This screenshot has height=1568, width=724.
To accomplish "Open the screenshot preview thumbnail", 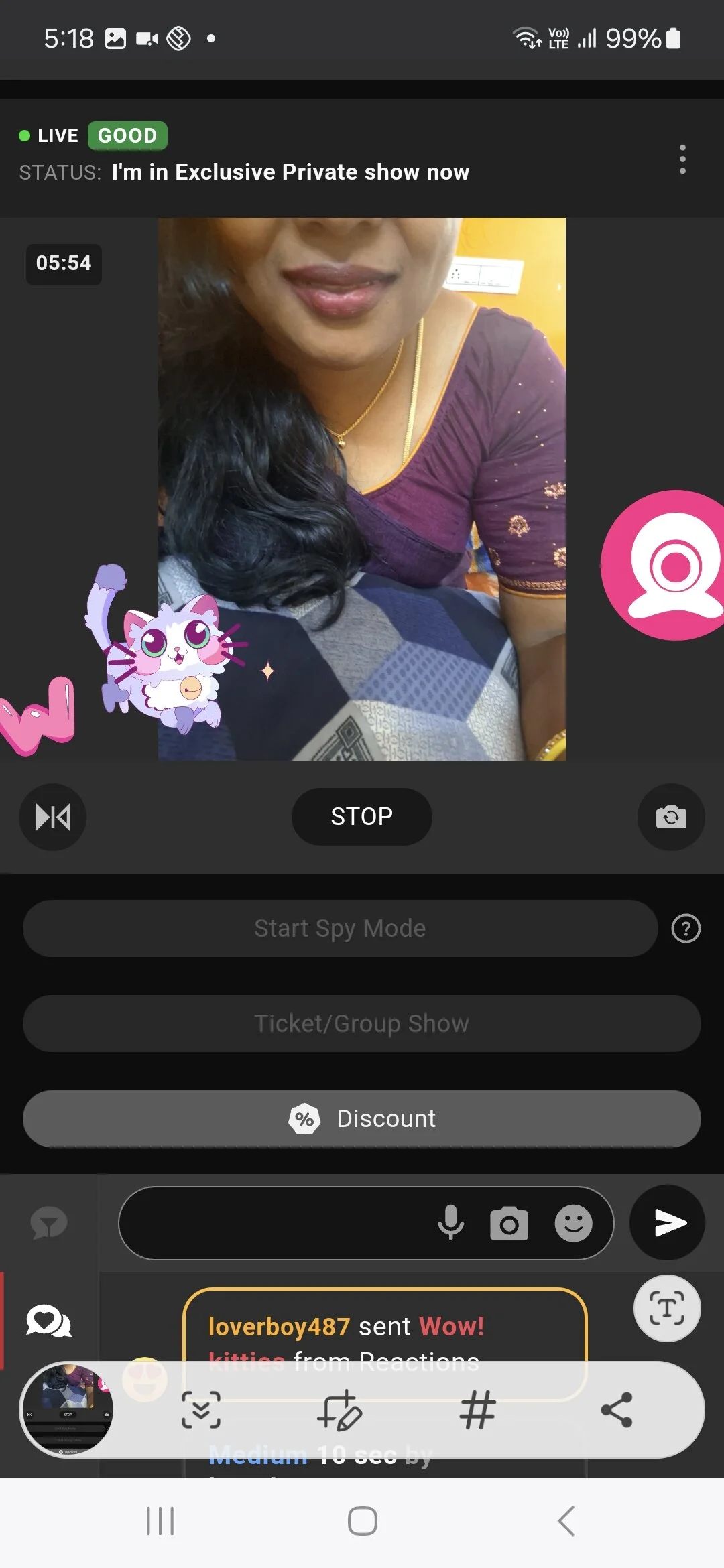I will (67, 1410).
